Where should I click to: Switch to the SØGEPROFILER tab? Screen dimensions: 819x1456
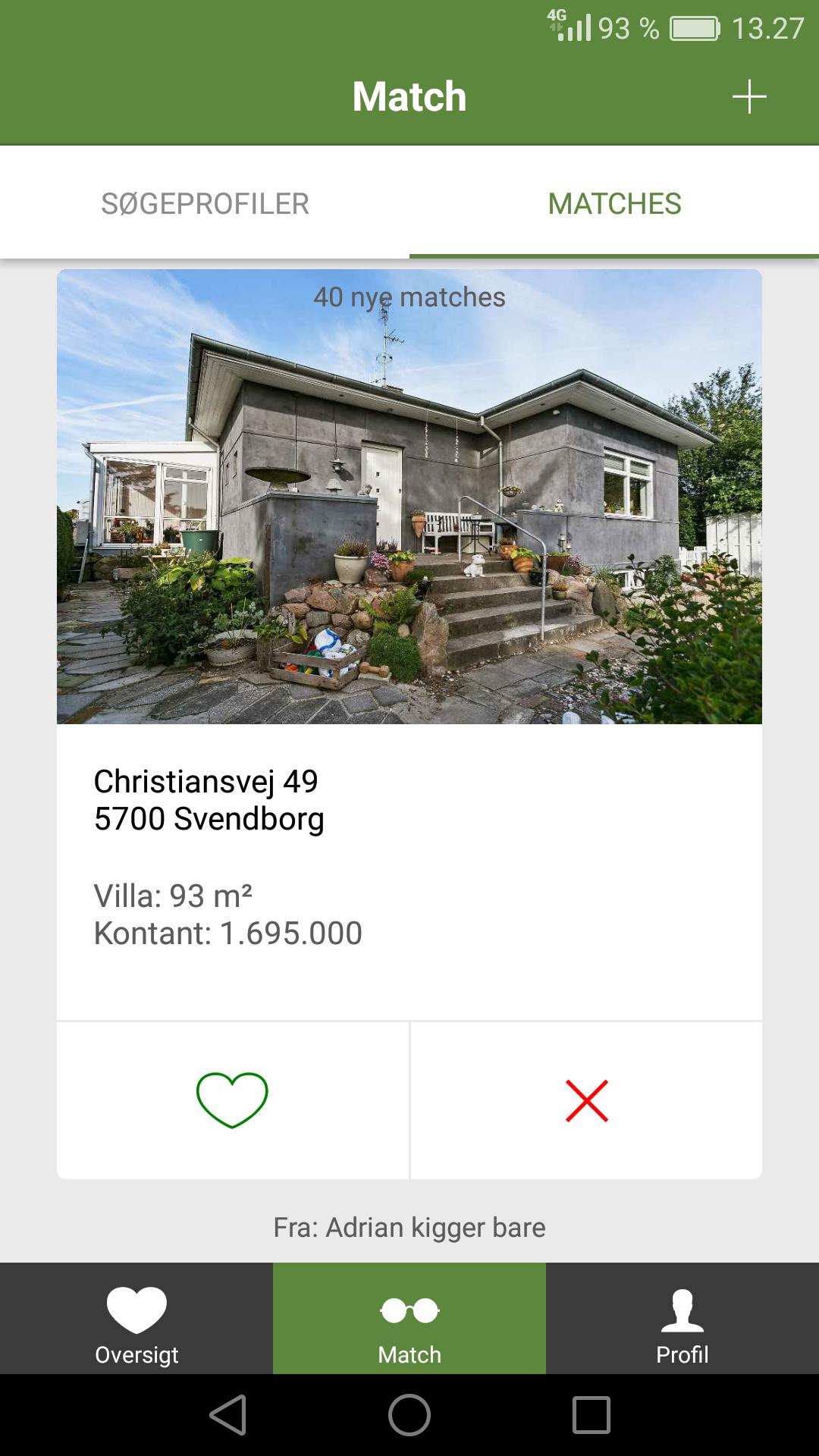click(x=205, y=202)
